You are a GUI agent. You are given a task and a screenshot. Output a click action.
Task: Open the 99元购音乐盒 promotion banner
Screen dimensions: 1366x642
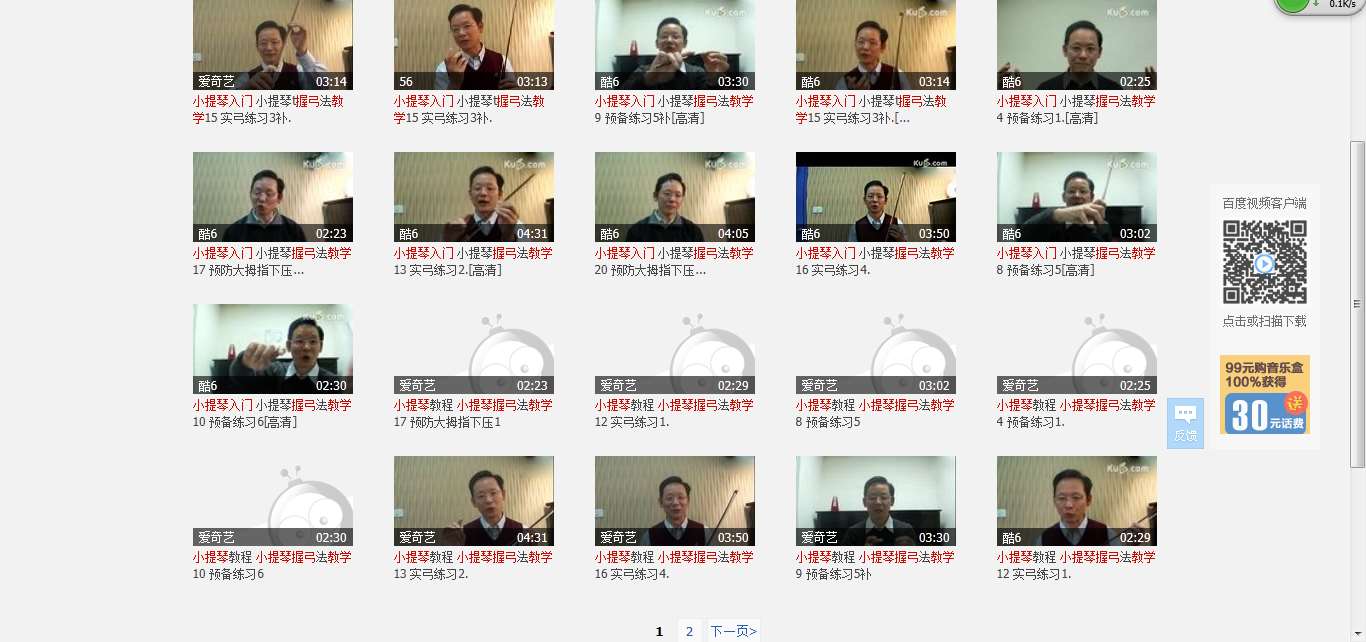tap(1264, 394)
